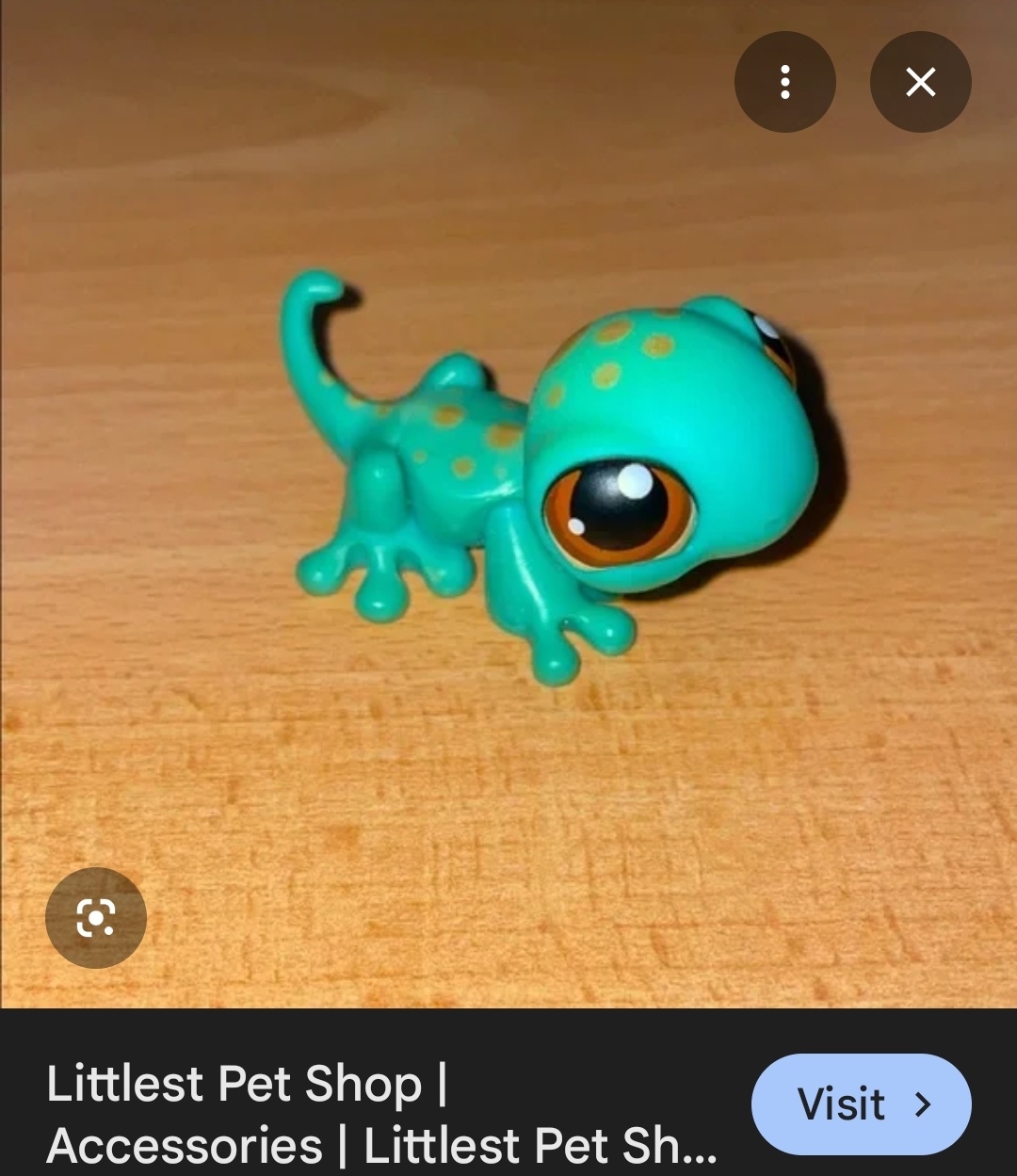Tap the Visit button
This screenshot has width=1017, height=1176.
click(x=861, y=1104)
